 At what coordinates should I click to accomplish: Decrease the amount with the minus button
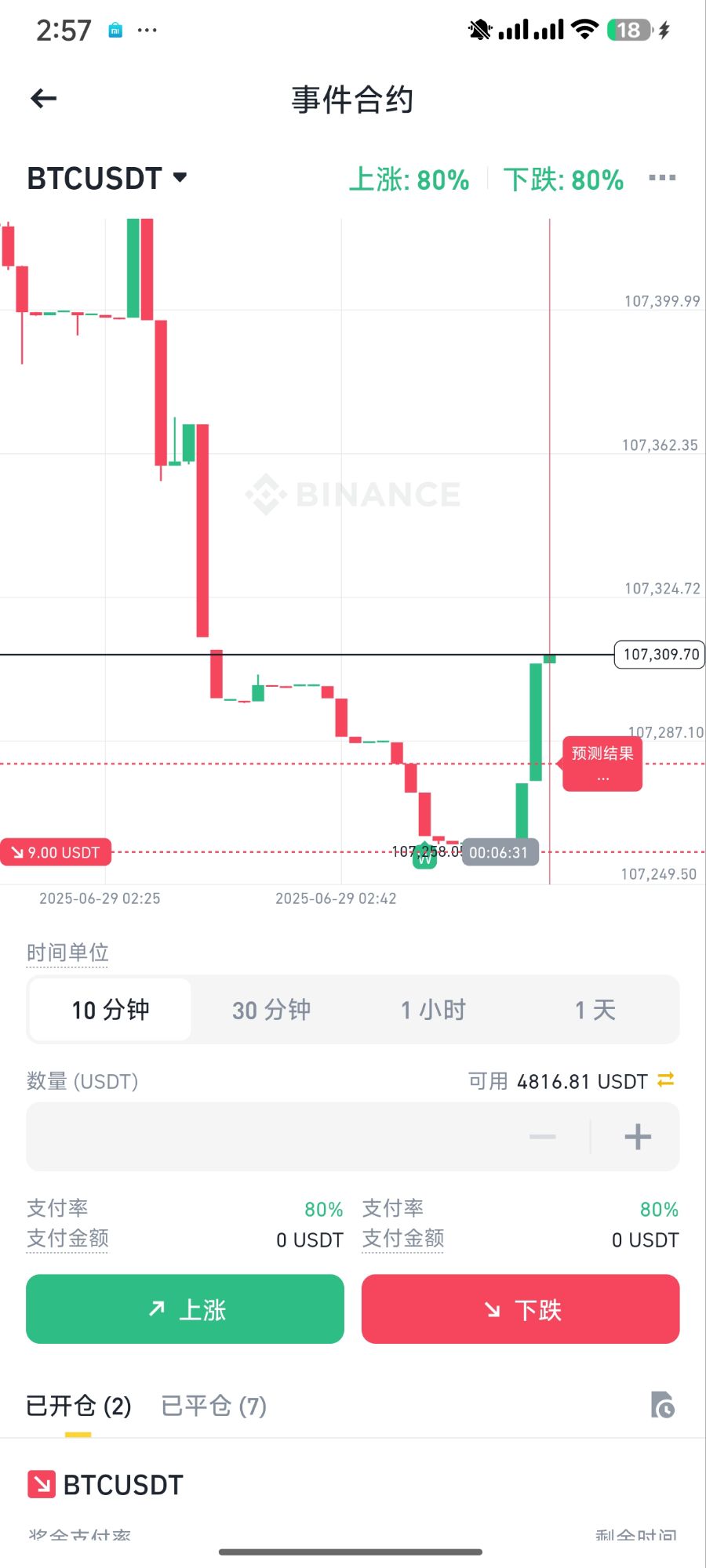coord(542,1137)
